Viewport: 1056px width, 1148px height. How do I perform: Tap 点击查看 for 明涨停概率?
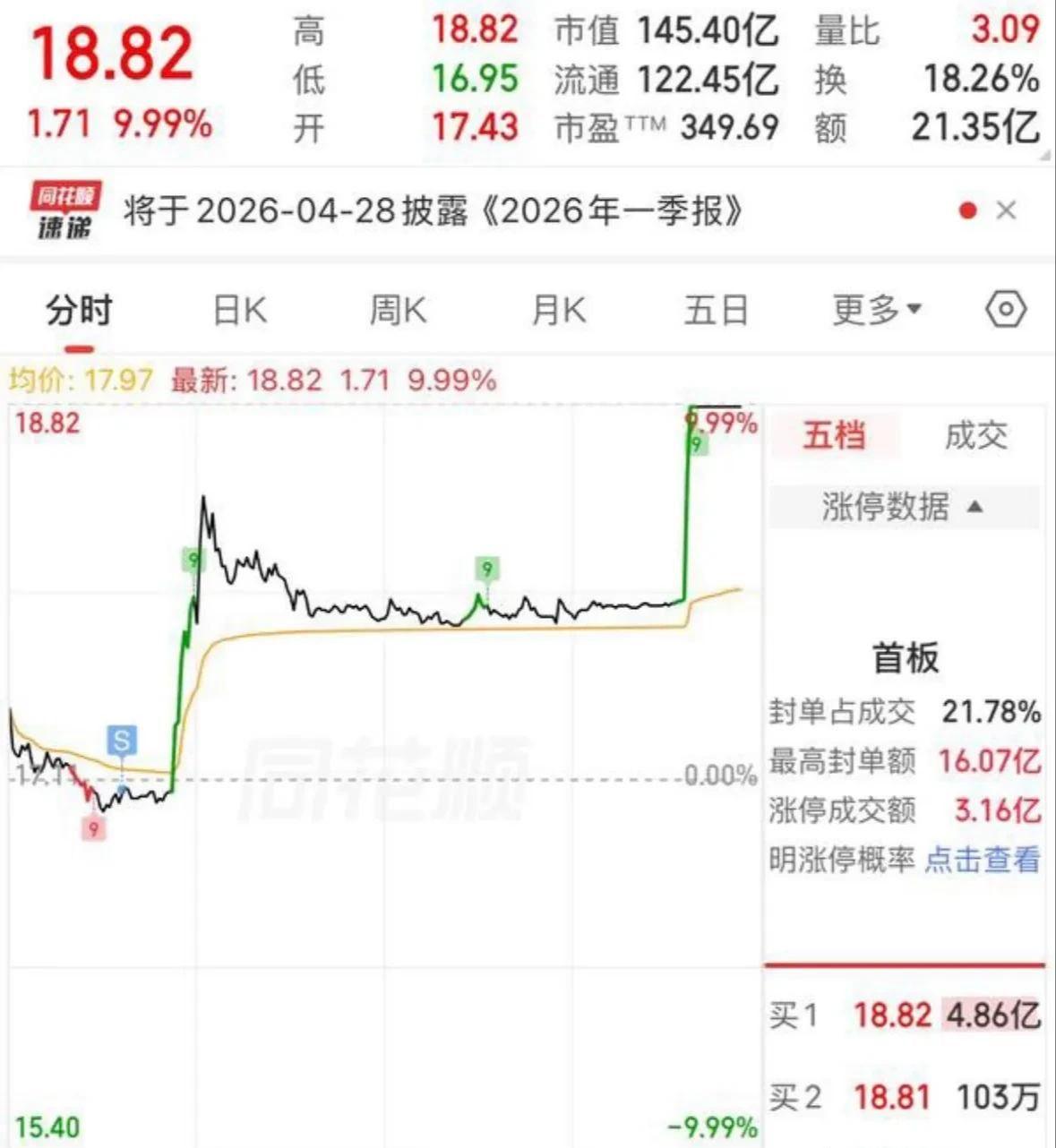[983, 860]
